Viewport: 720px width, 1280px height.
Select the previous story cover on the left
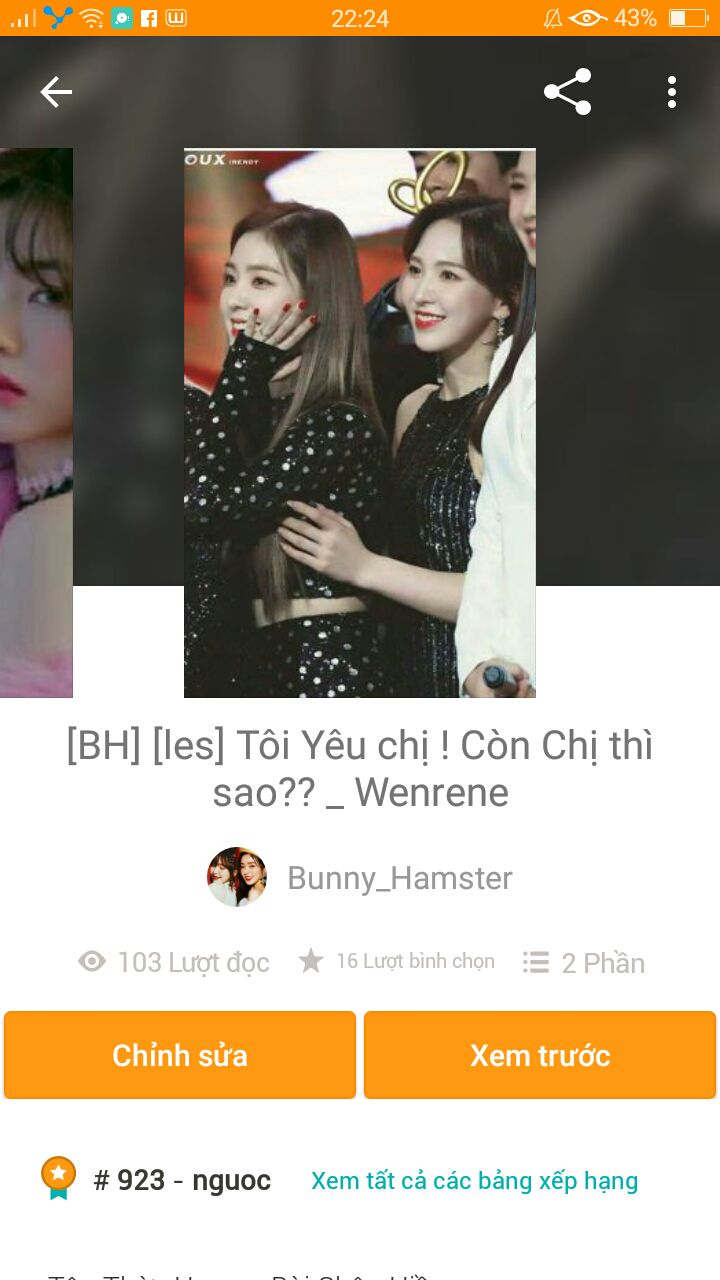coord(36,422)
